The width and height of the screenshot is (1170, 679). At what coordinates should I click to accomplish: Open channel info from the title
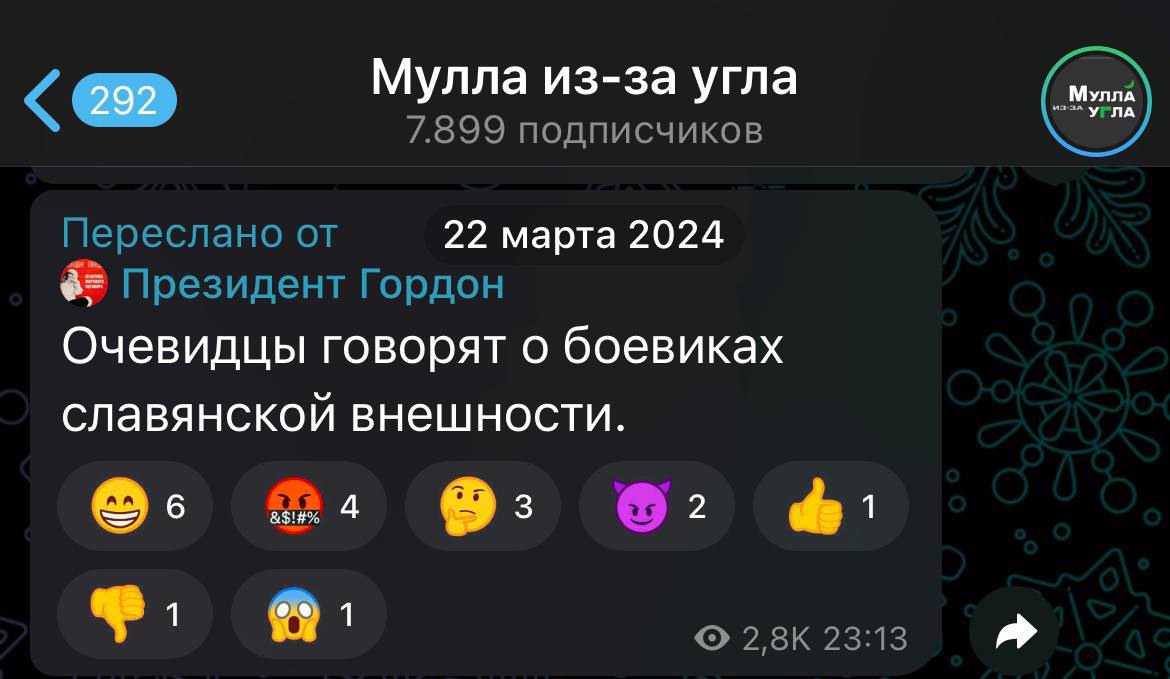584,80
